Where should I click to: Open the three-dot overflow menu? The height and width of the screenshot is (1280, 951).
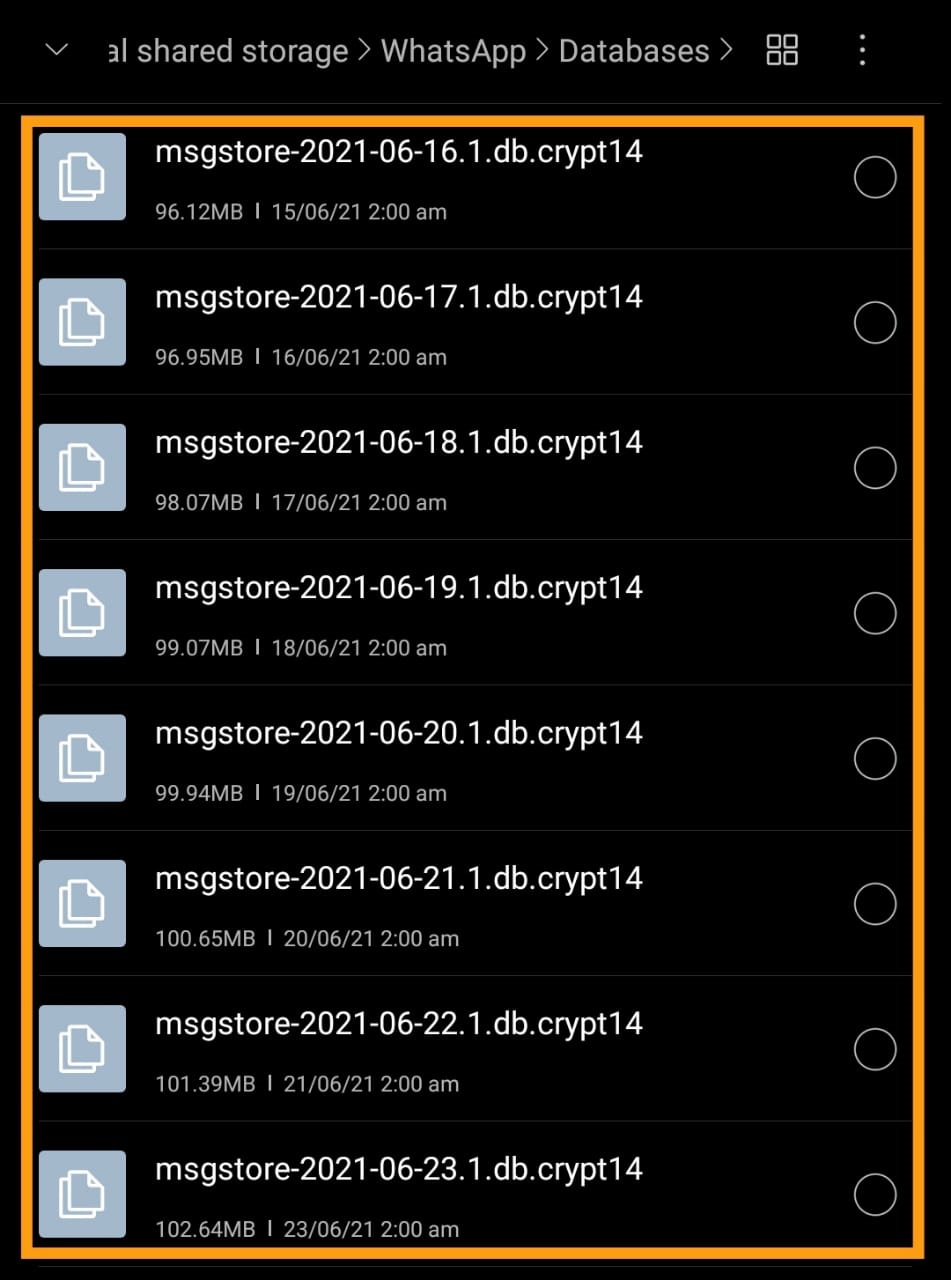click(x=862, y=50)
